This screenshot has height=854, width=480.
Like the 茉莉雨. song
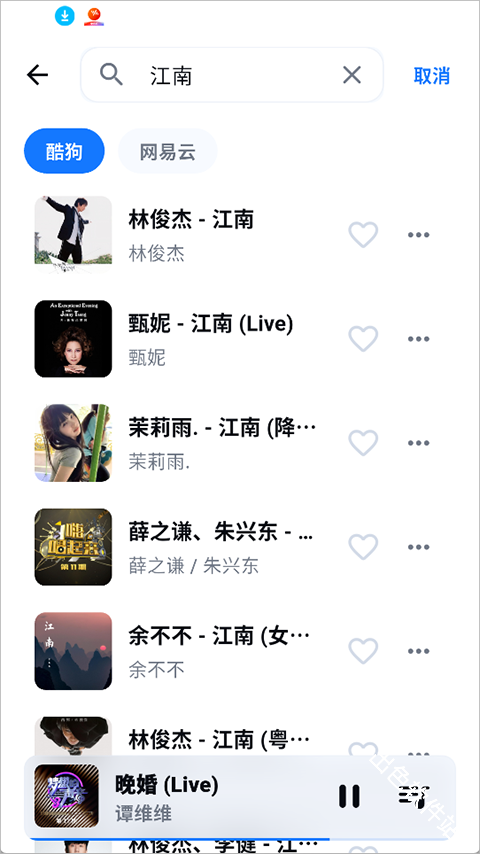pos(363,443)
